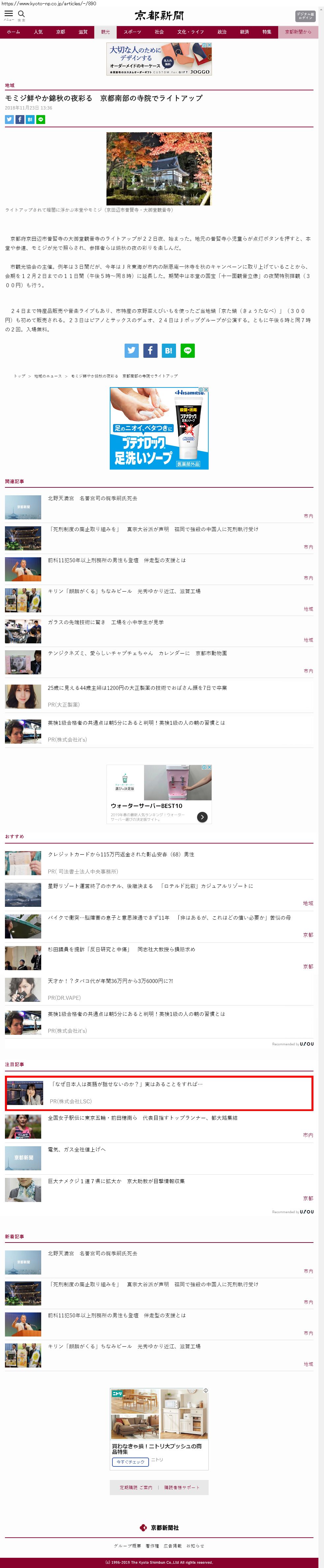Tap 今すぐチェック on Nitori ad
Viewport: 324px width, 1568px height.
pyautogui.click(x=130, y=1461)
